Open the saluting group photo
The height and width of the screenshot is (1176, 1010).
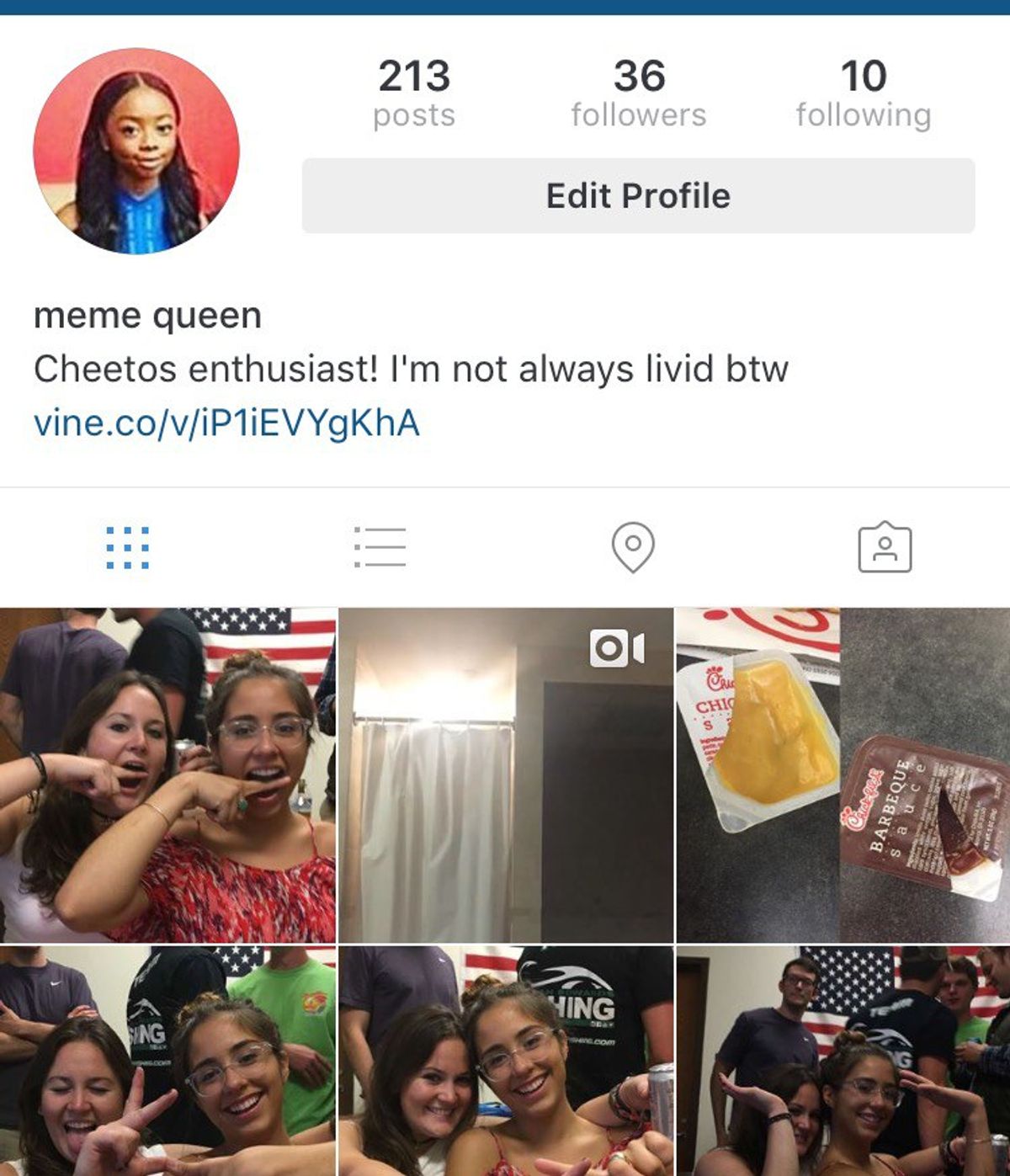pyautogui.click(x=842, y=1061)
